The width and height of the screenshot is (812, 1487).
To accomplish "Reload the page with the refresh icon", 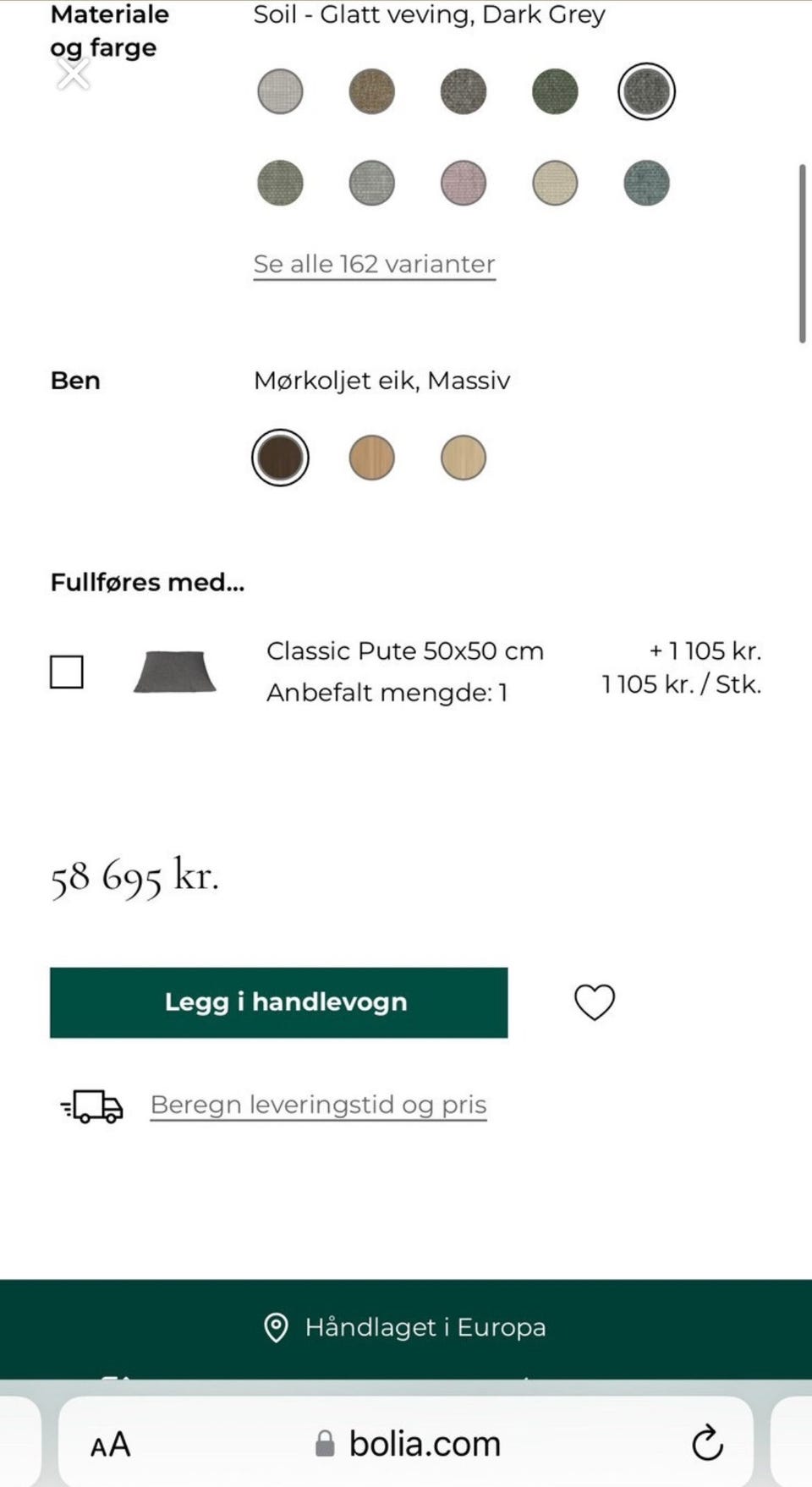I will [706, 1443].
